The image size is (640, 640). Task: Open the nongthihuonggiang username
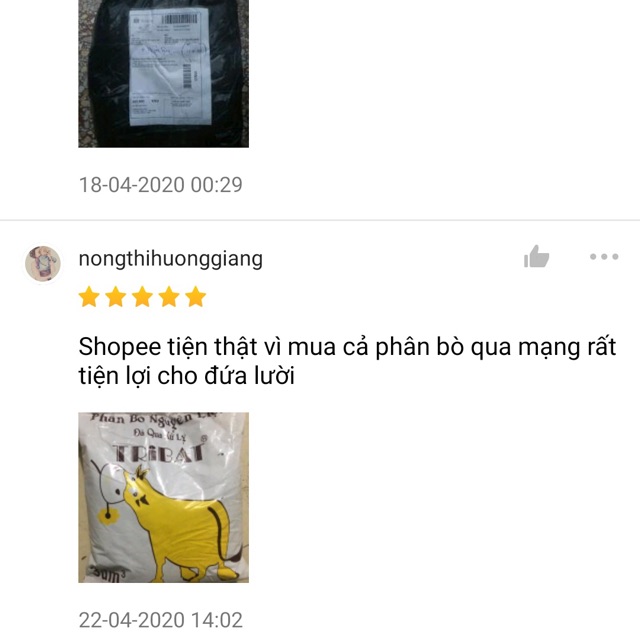[x=171, y=259]
